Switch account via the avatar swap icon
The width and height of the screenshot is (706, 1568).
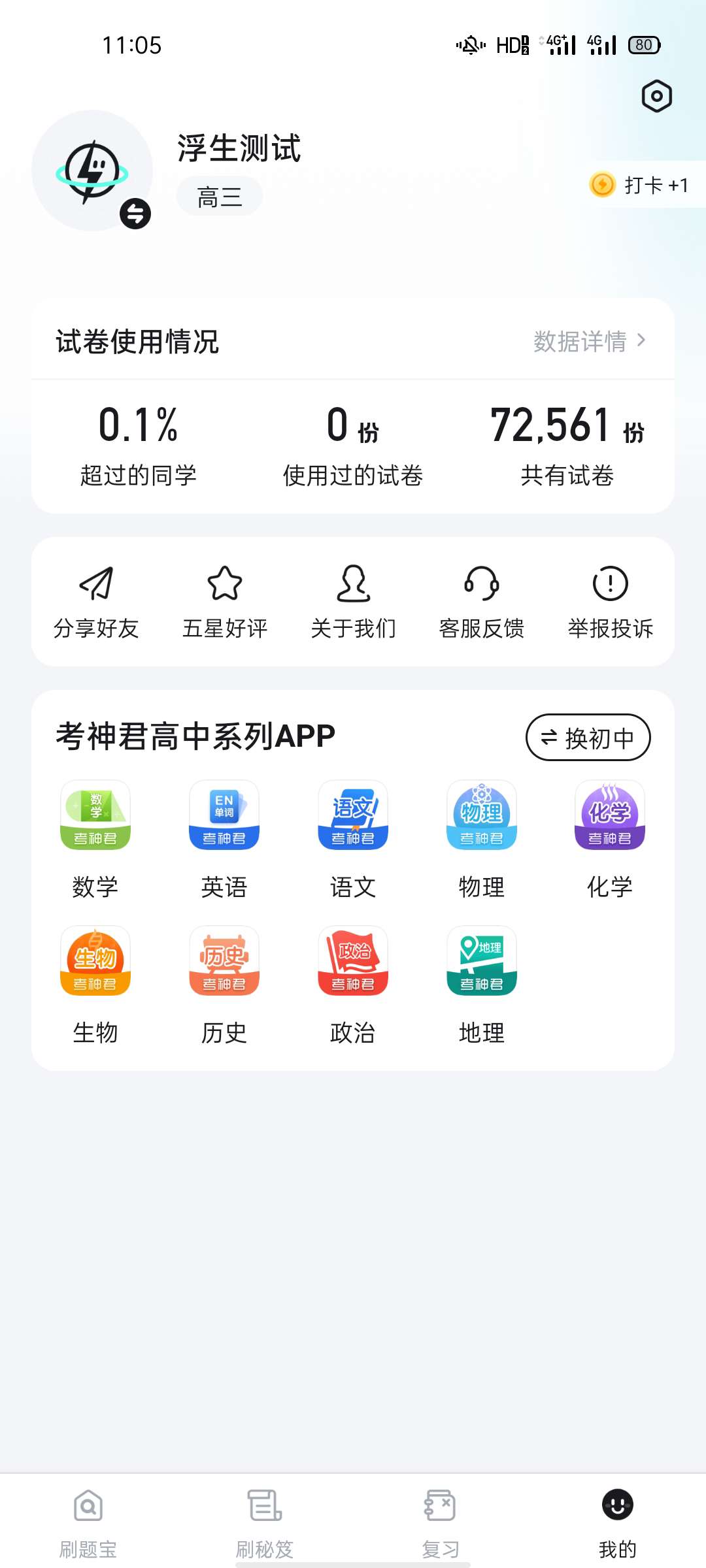click(x=135, y=214)
